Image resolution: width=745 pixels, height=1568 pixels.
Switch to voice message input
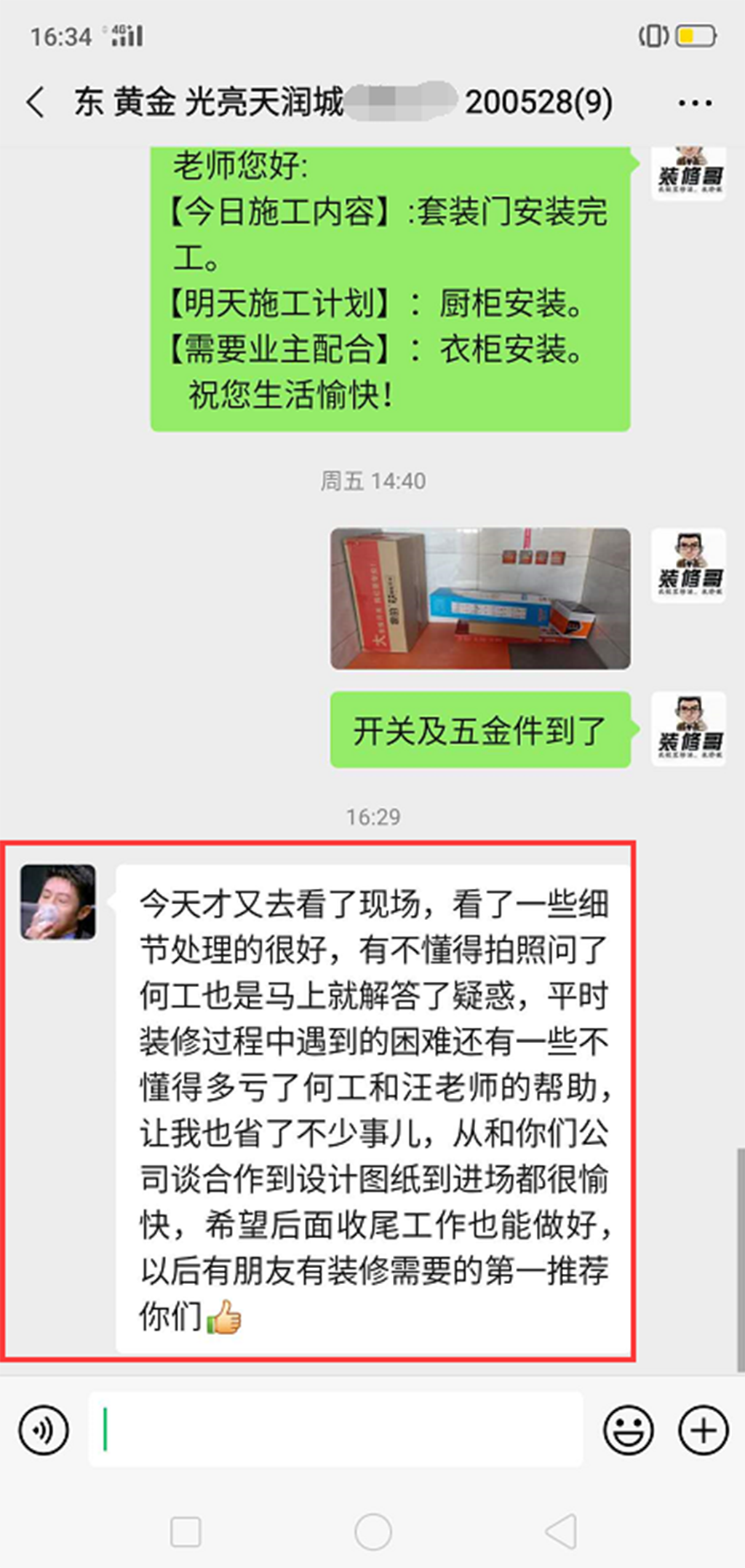[x=44, y=1430]
